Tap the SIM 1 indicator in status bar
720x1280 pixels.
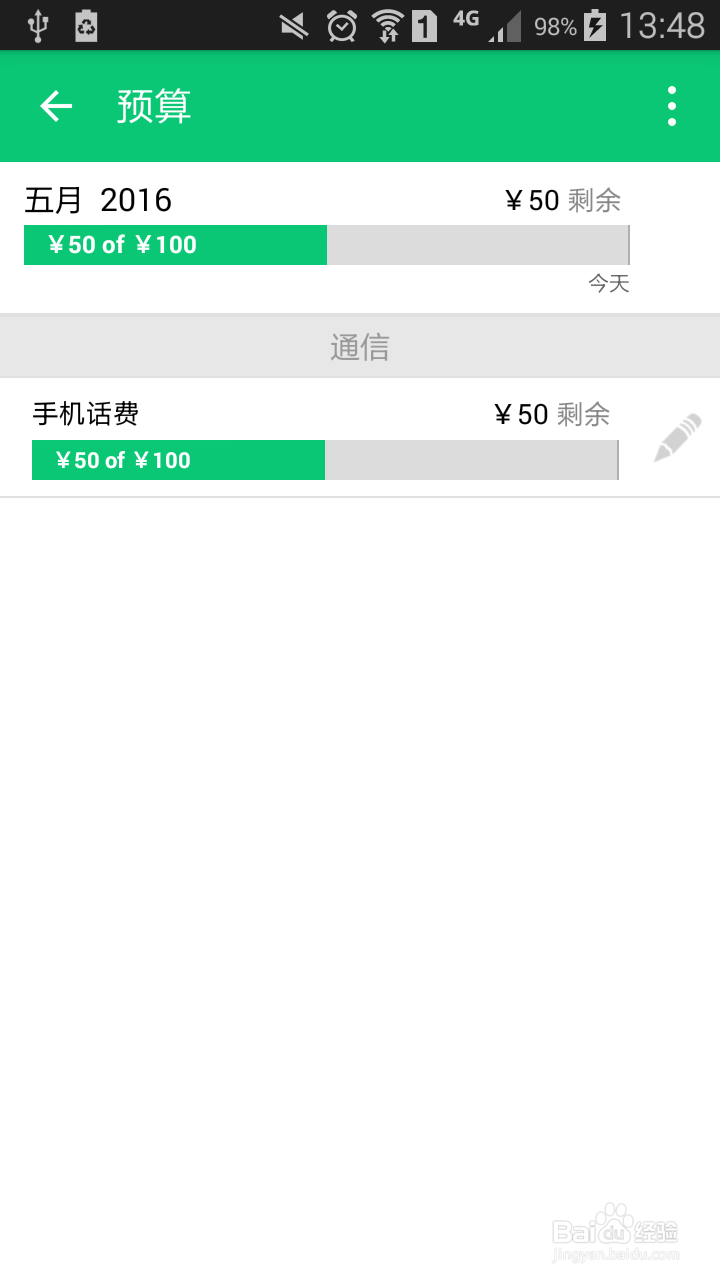tap(424, 27)
